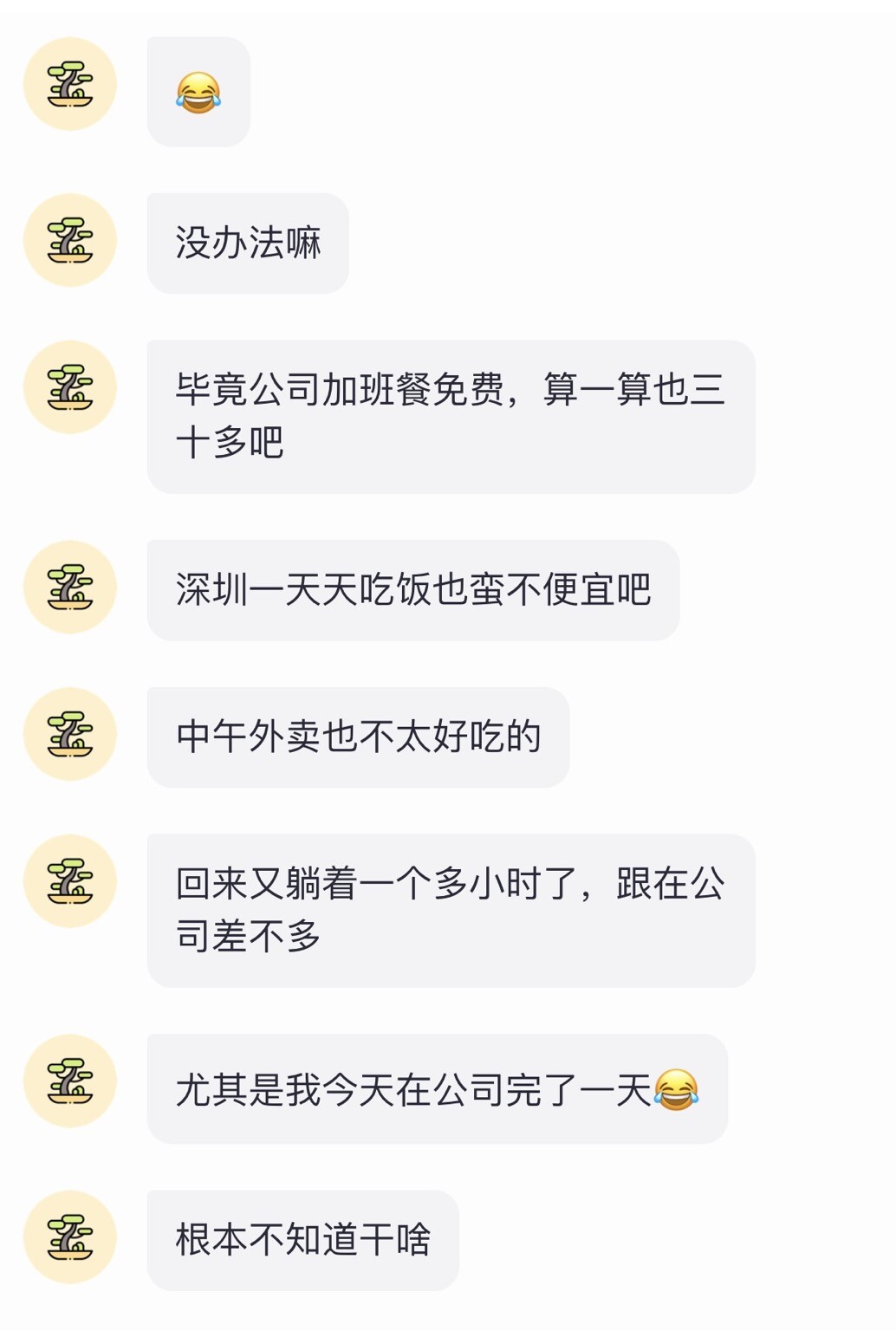View profile from avatar beside "中午外卖也不太好吃的"
This screenshot has width=896, height=1331.
[x=70, y=734]
